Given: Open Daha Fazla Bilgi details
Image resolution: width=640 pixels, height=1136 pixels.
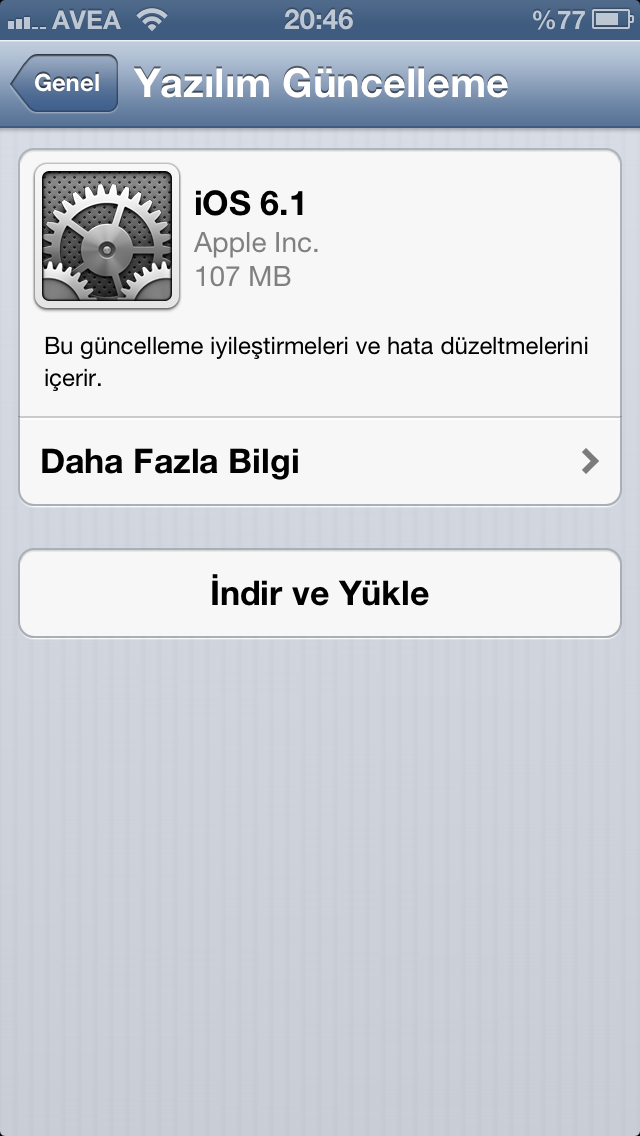Looking at the screenshot, I should click(319, 461).
